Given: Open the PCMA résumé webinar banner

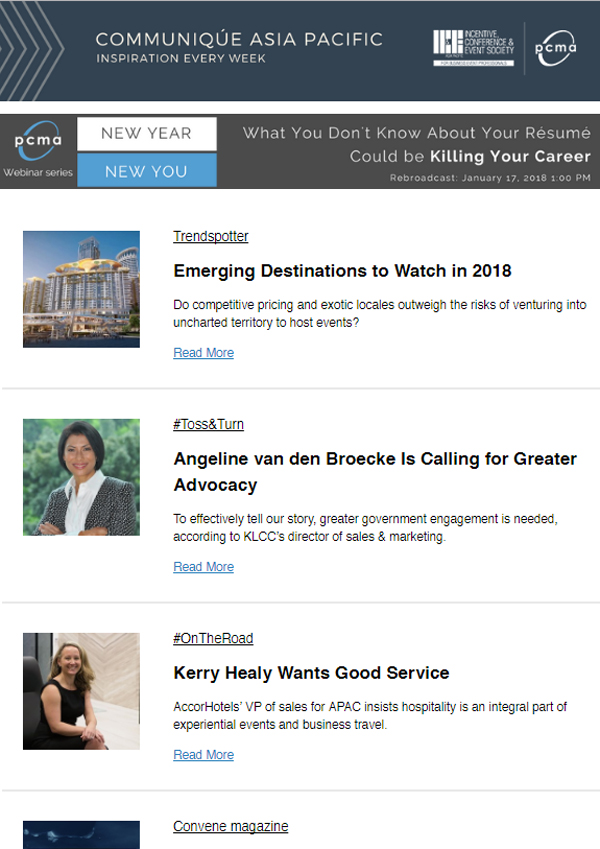Looking at the screenshot, I should tap(300, 152).
